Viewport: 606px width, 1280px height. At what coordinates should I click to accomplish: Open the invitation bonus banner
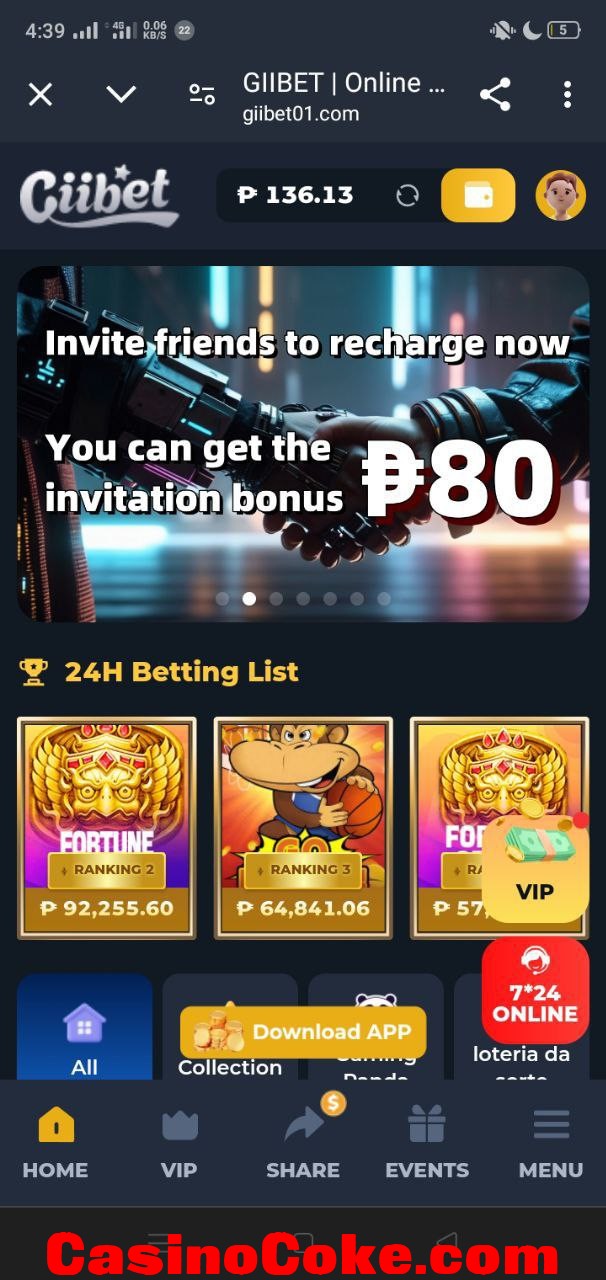pos(303,440)
